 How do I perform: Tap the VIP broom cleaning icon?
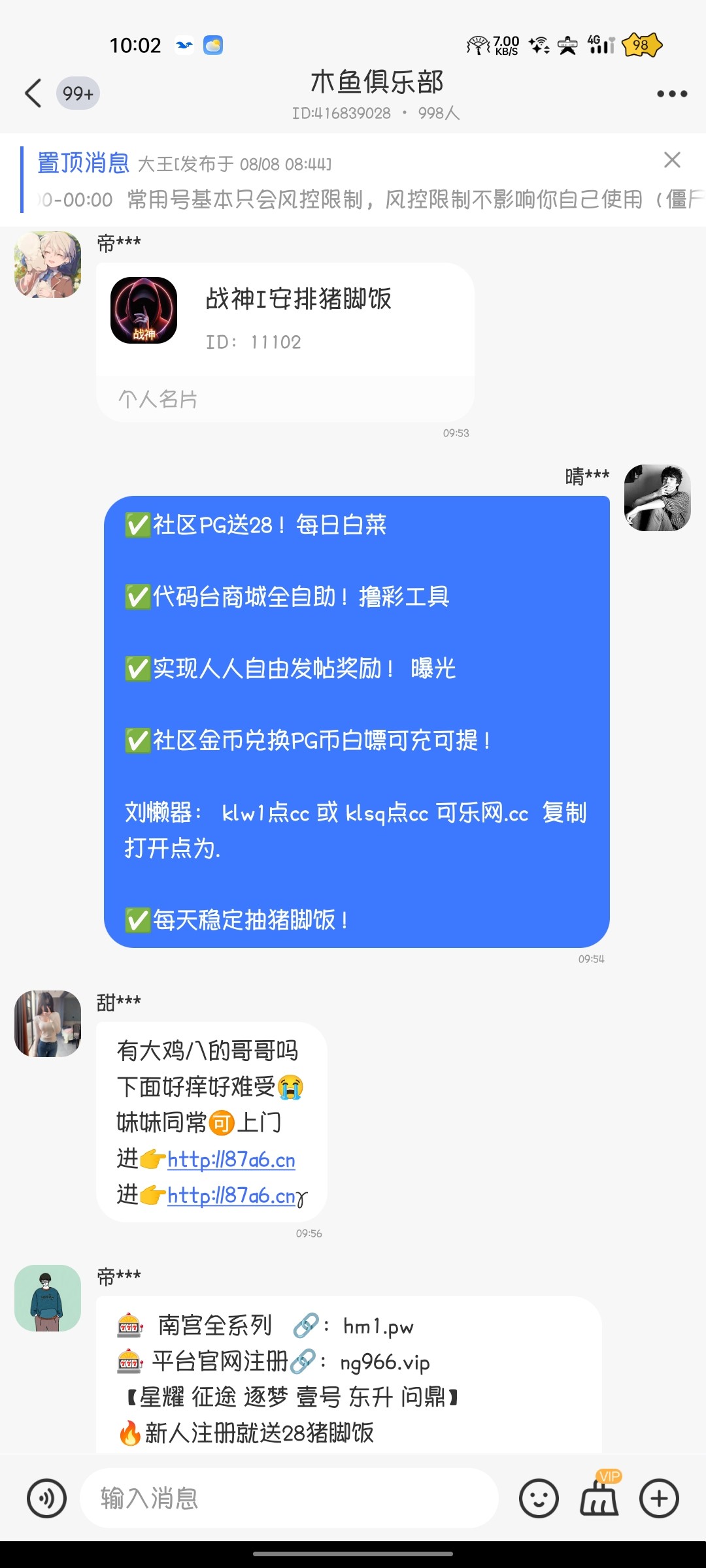point(598,1497)
